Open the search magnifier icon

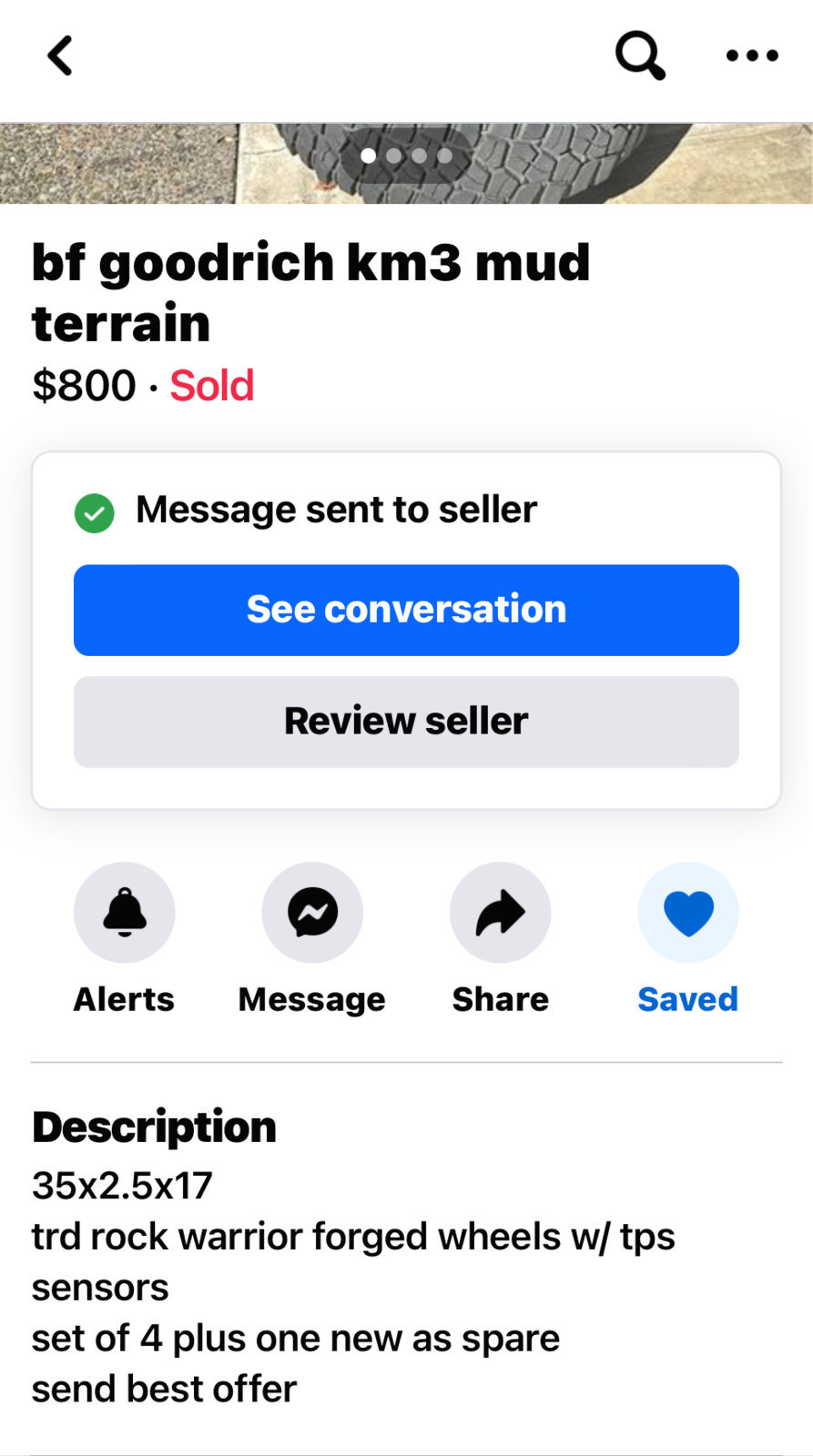(640, 56)
